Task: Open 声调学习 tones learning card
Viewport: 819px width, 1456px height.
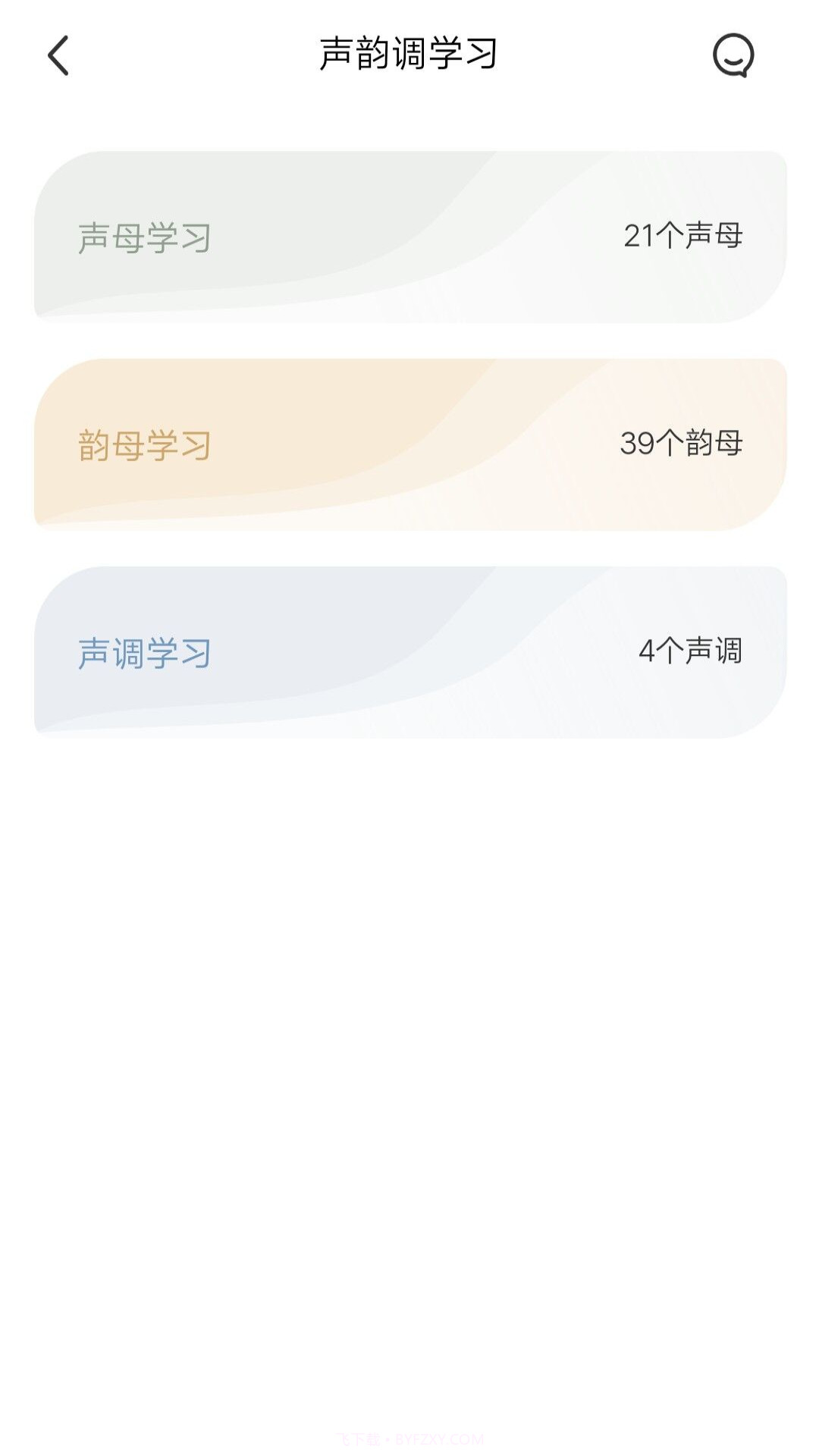Action: (x=409, y=651)
